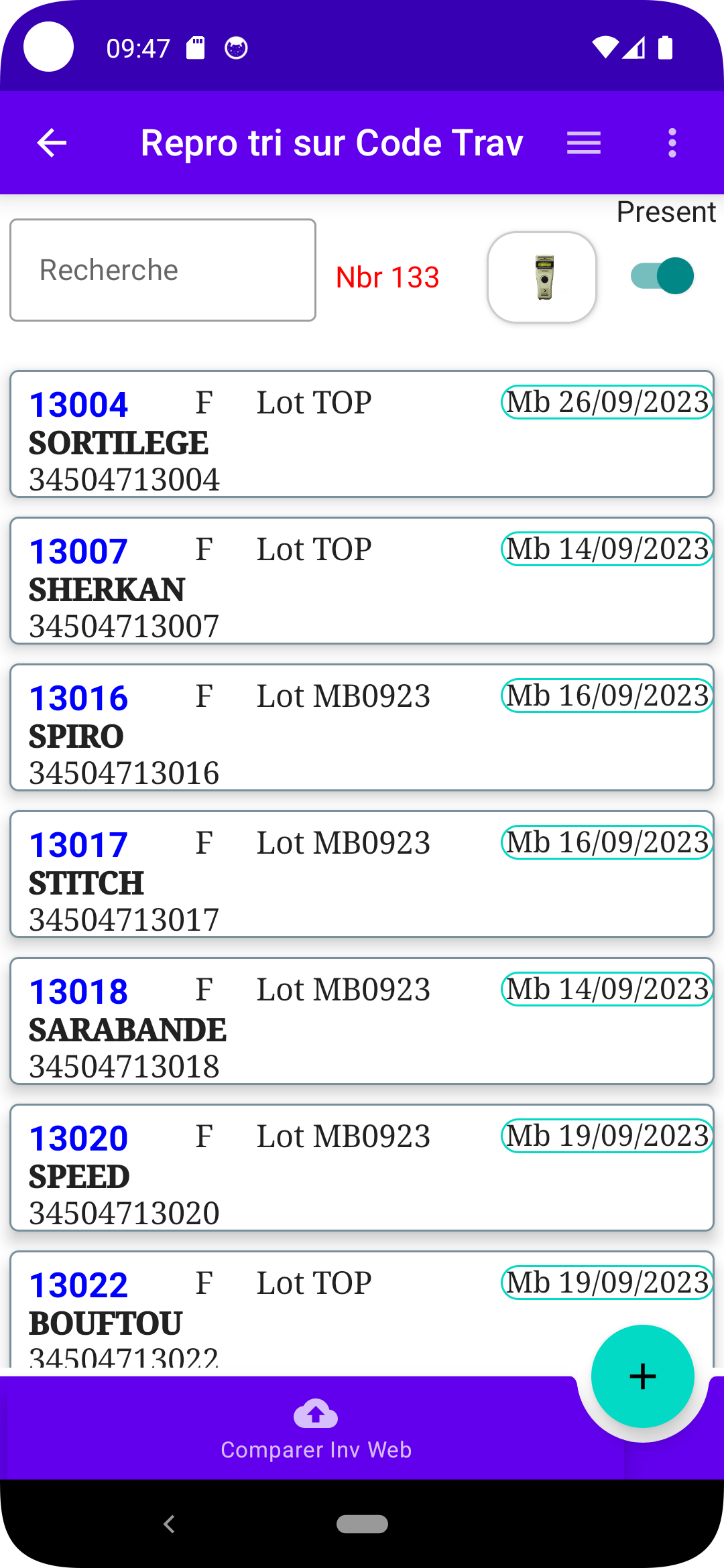
Task: Go back using the app bar arrow
Action: (x=52, y=143)
